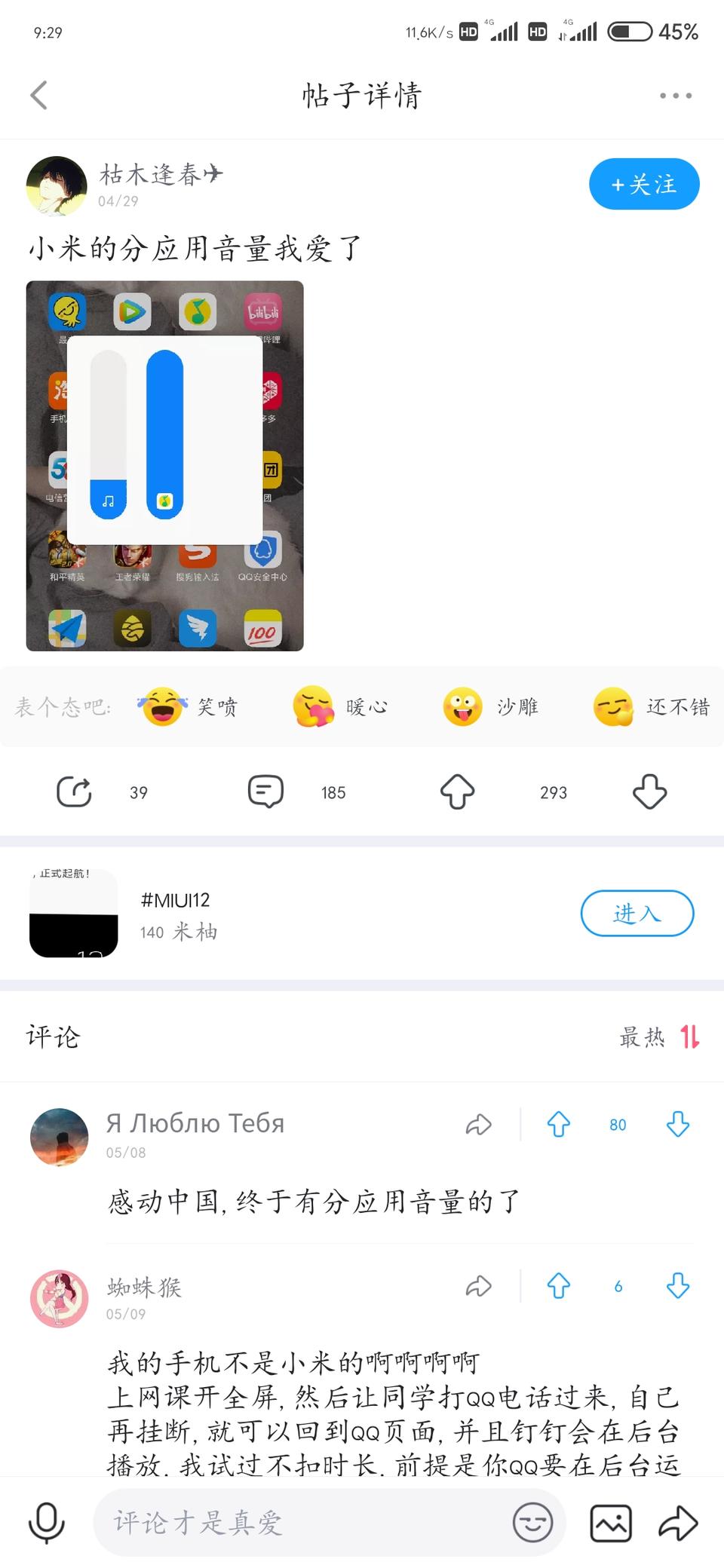Open the post's volume screenshot image
Image resolution: width=724 pixels, height=1568 pixels.
pos(164,466)
